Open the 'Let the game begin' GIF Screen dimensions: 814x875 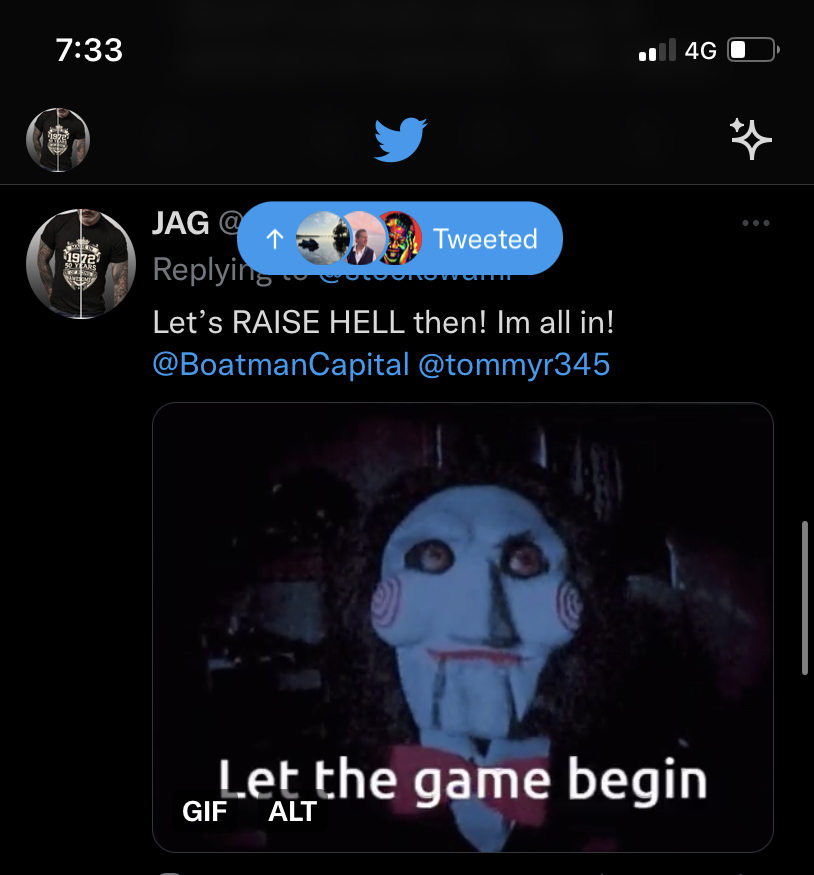[x=462, y=600]
